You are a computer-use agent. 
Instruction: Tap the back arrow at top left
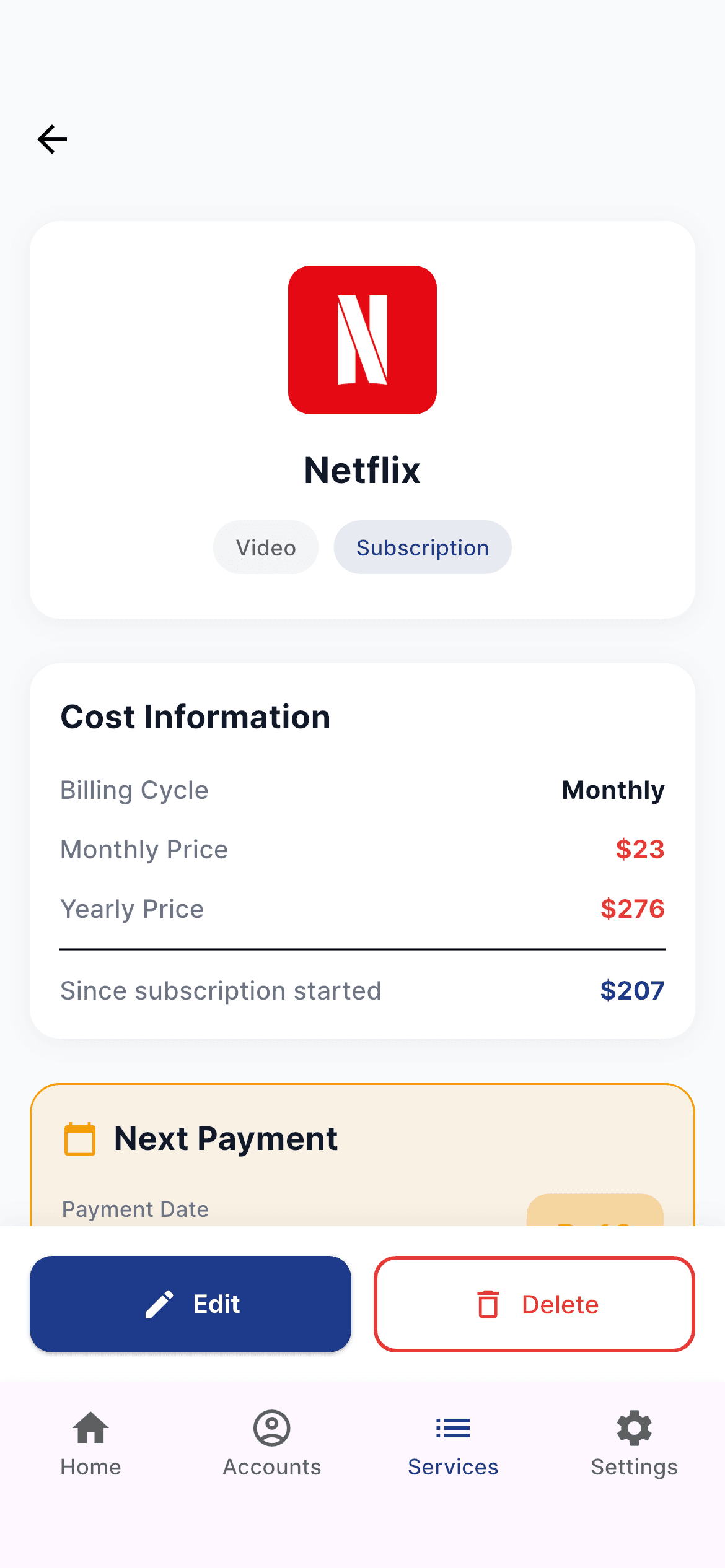pyautogui.click(x=52, y=139)
